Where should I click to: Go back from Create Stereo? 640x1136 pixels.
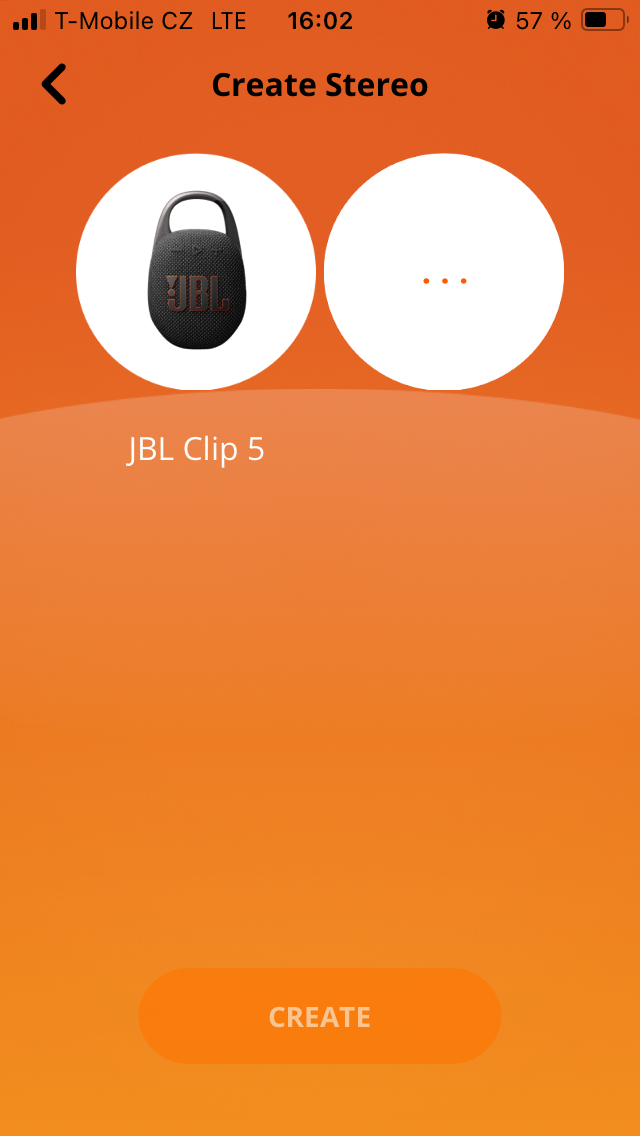54,85
